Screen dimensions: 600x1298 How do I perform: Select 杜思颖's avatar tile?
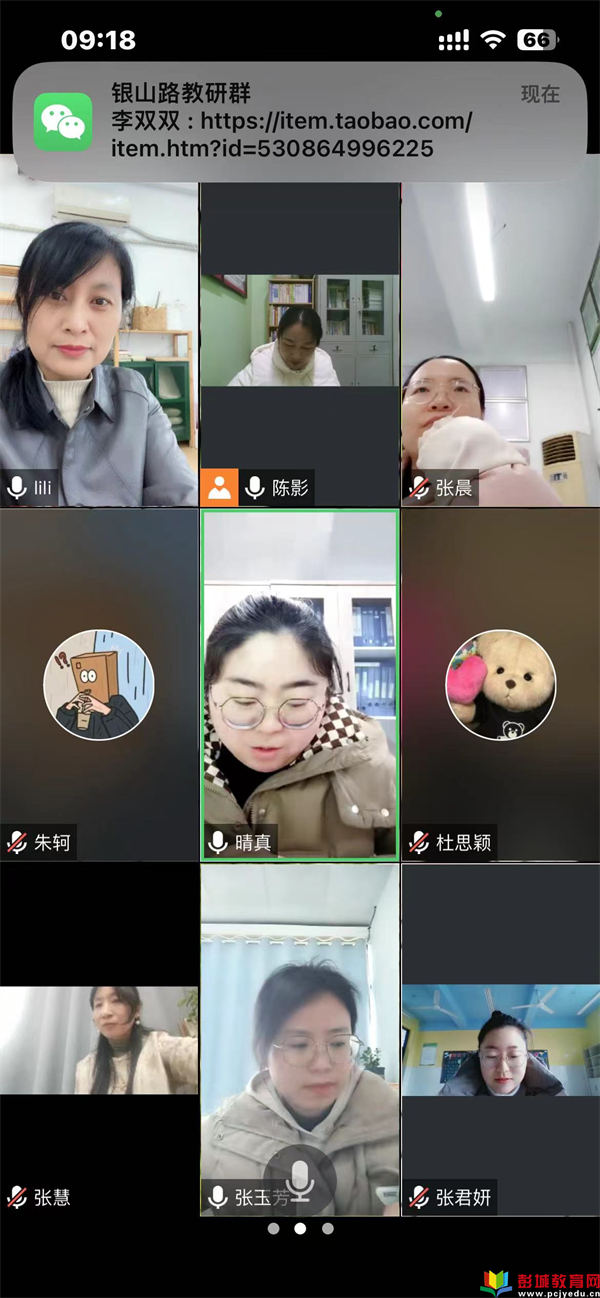pyautogui.click(x=500, y=685)
